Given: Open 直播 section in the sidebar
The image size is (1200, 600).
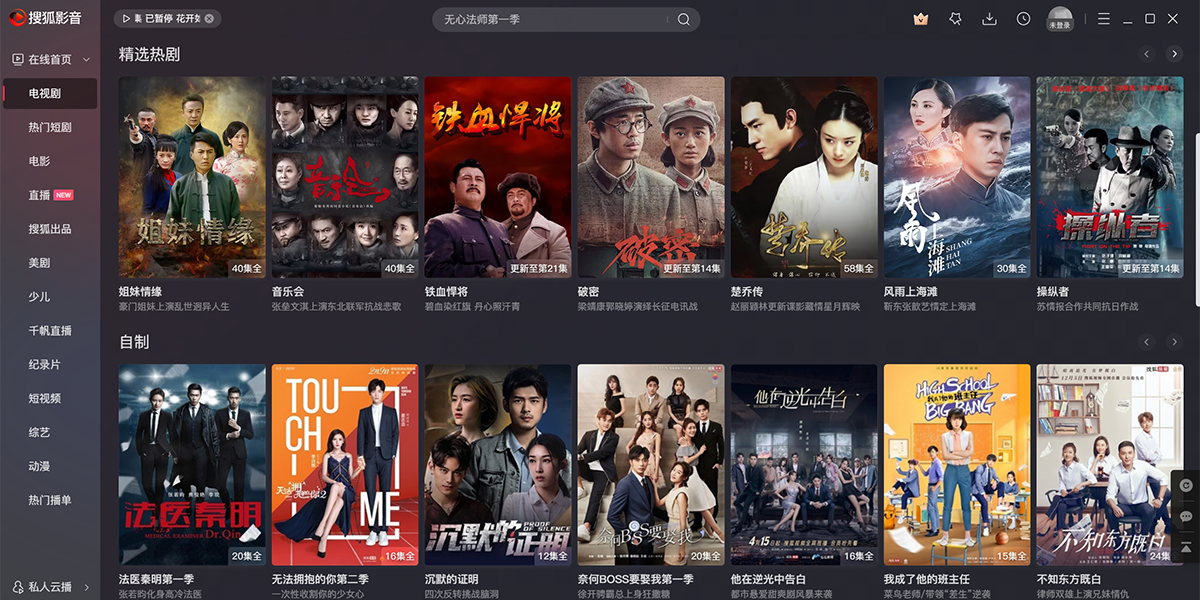Looking at the screenshot, I should [x=40, y=195].
